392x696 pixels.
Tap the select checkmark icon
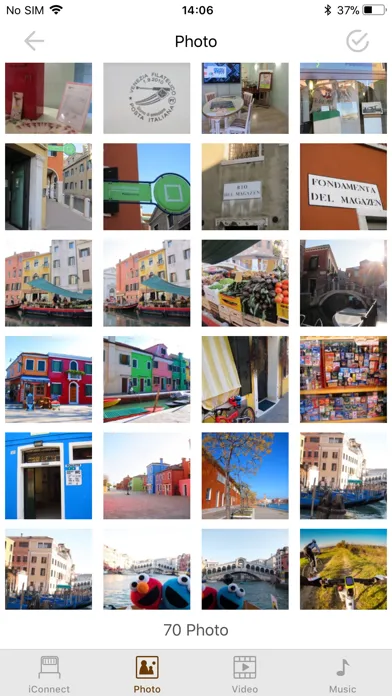[x=357, y=41]
